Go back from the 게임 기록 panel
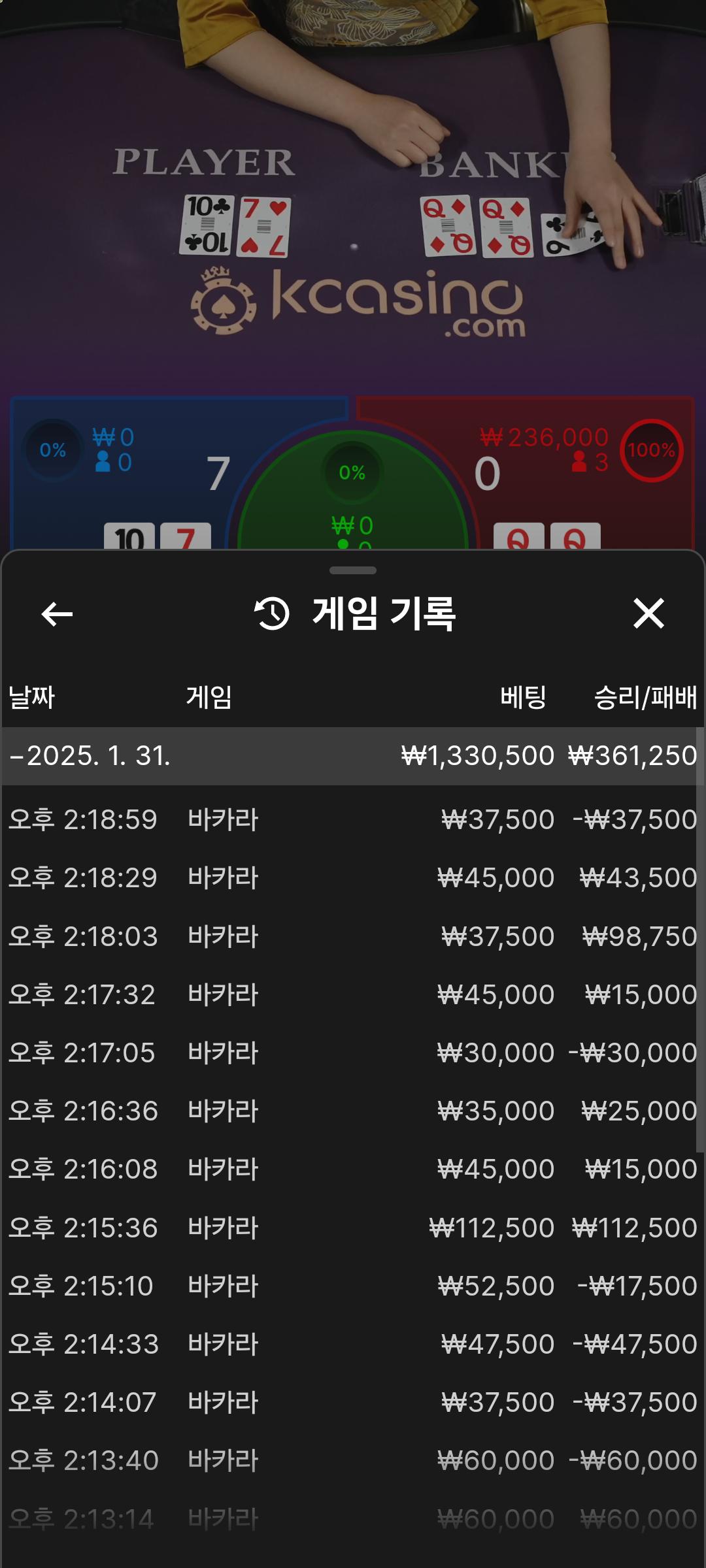The width and height of the screenshot is (706, 1568). (x=57, y=614)
